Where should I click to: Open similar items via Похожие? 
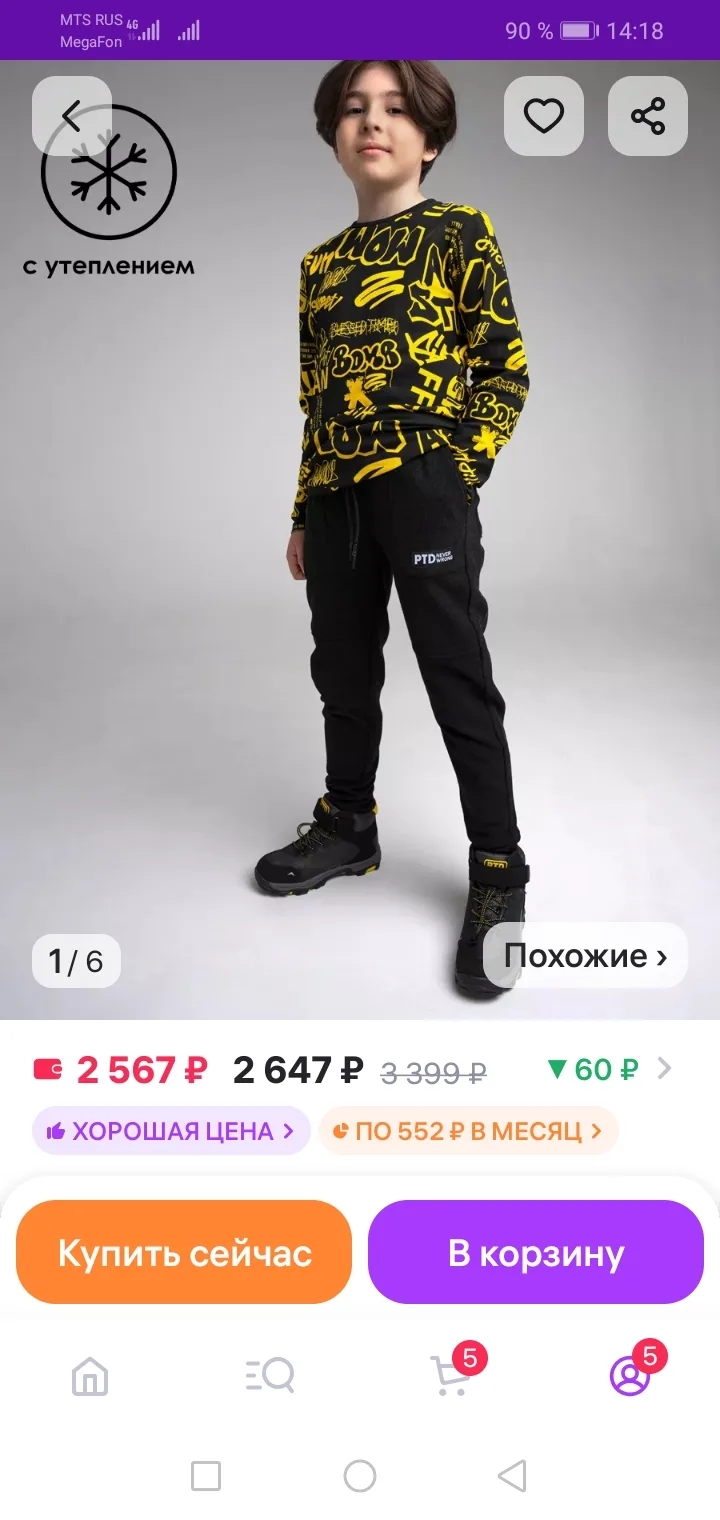585,956
